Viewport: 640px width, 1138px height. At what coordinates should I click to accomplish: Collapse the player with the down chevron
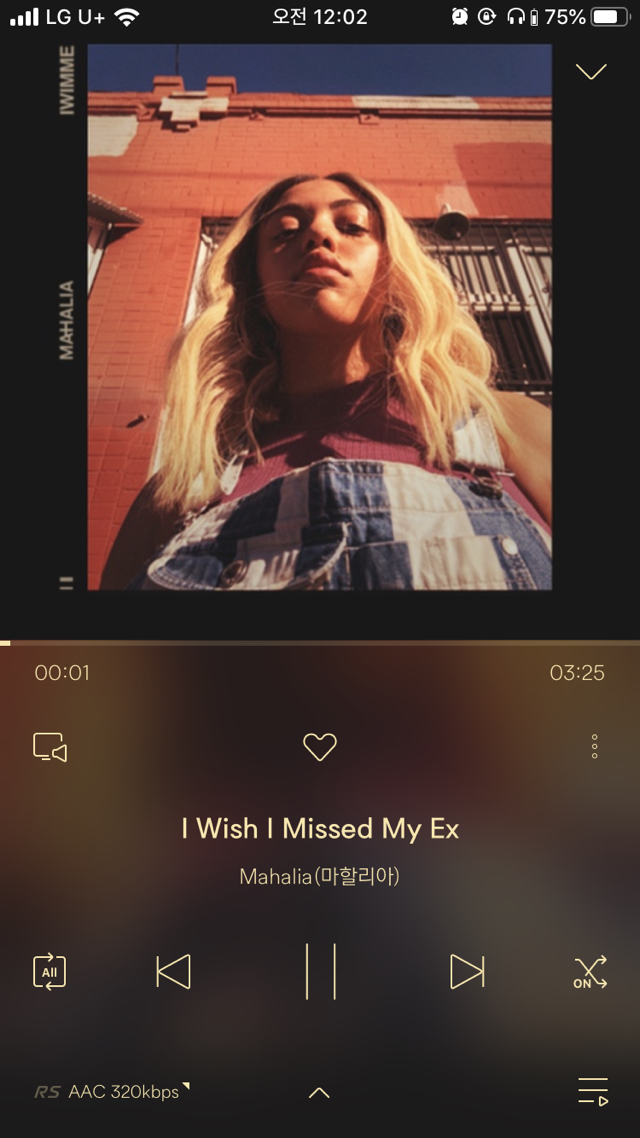(x=591, y=71)
